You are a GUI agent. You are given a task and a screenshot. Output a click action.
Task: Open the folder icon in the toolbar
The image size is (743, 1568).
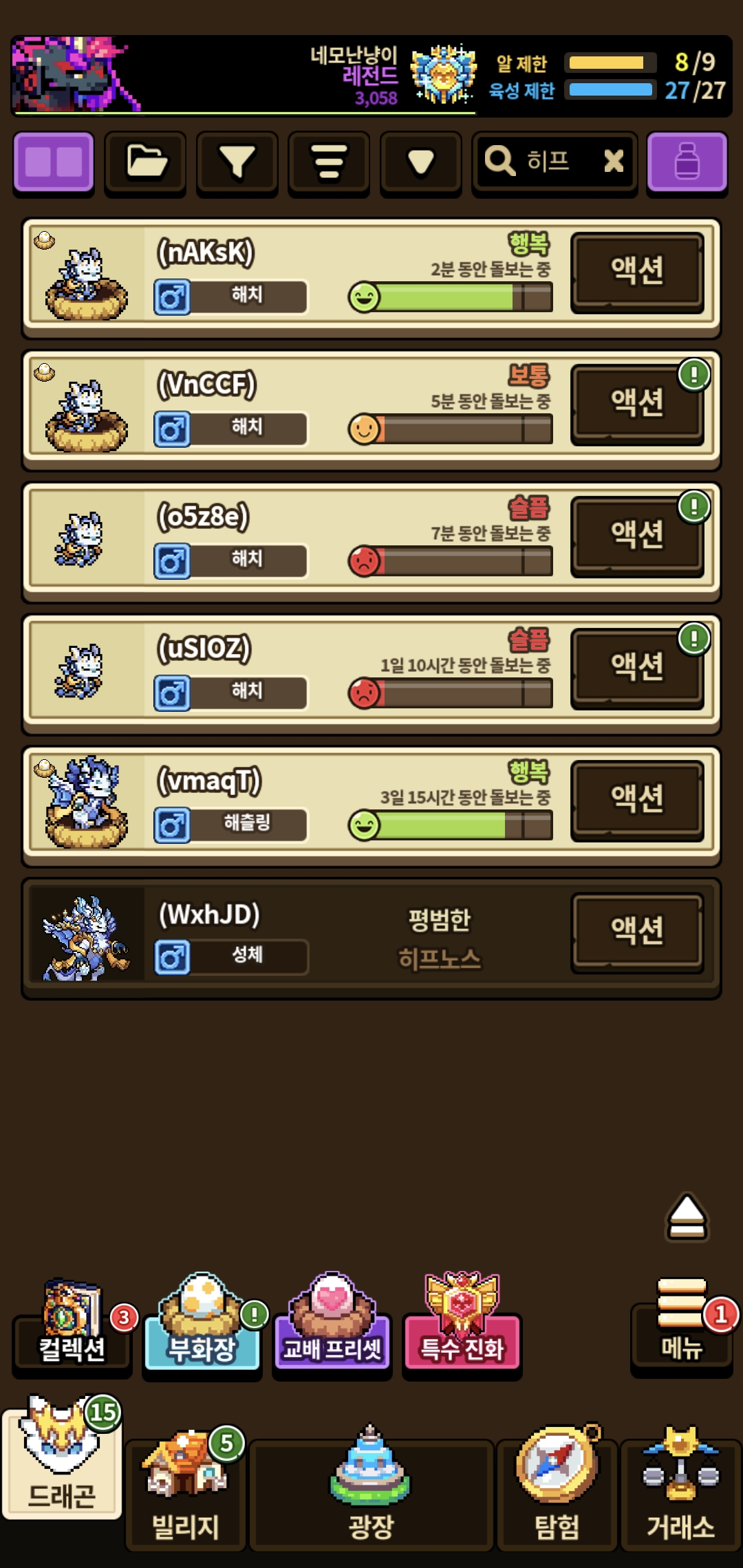146,162
